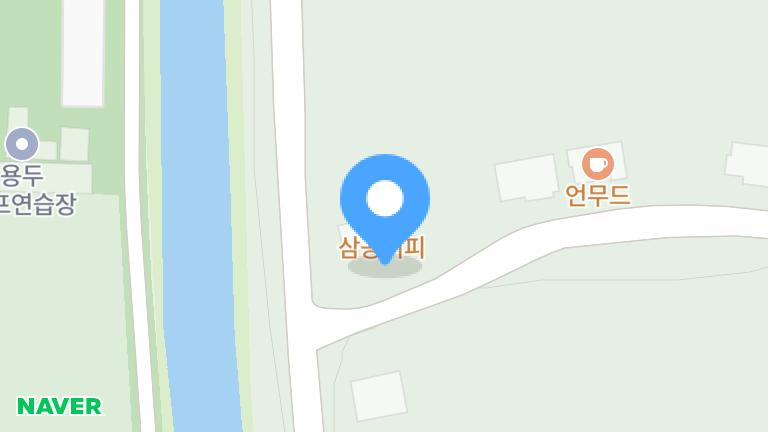Tap the blue location pin marker

point(385,199)
